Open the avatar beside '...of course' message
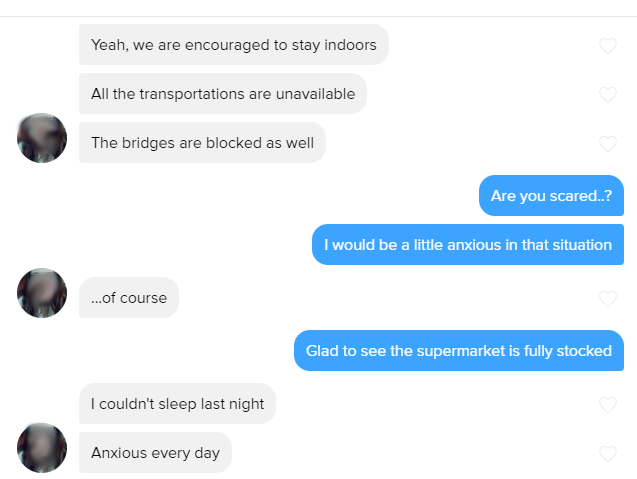The width and height of the screenshot is (637, 479). pyautogui.click(x=42, y=293)
